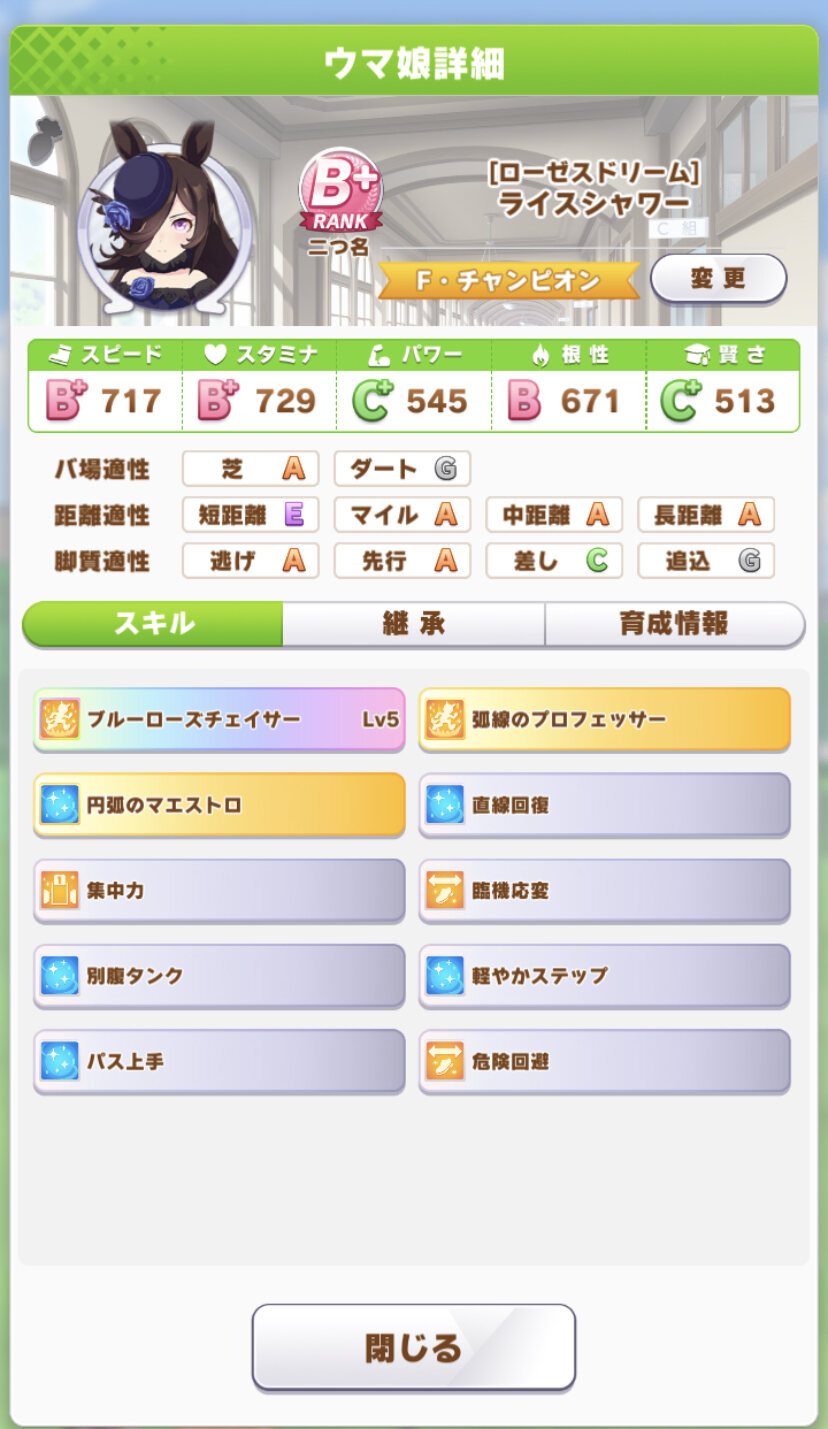View ブルーローズチェイサー skill details
Image resolution: width=828 pixels, height=1429 pixels.
(219, 719)
